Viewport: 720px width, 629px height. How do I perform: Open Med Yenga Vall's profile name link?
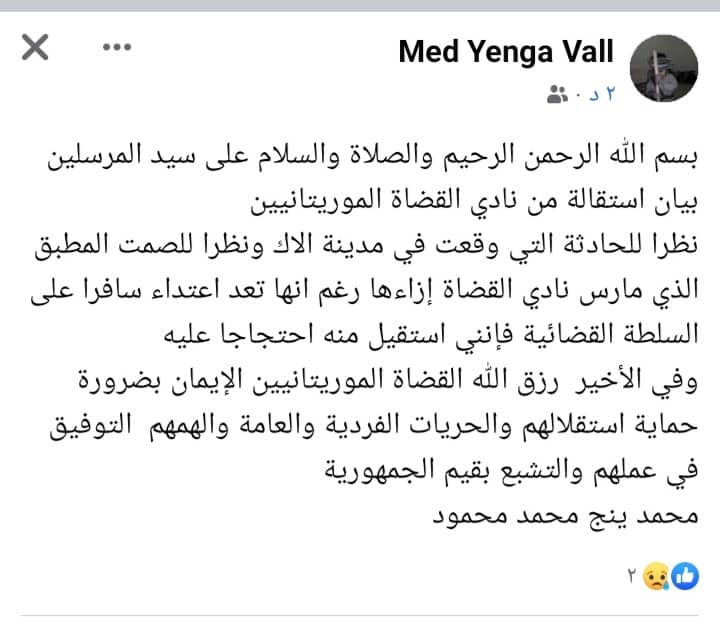tap(506, 51)
